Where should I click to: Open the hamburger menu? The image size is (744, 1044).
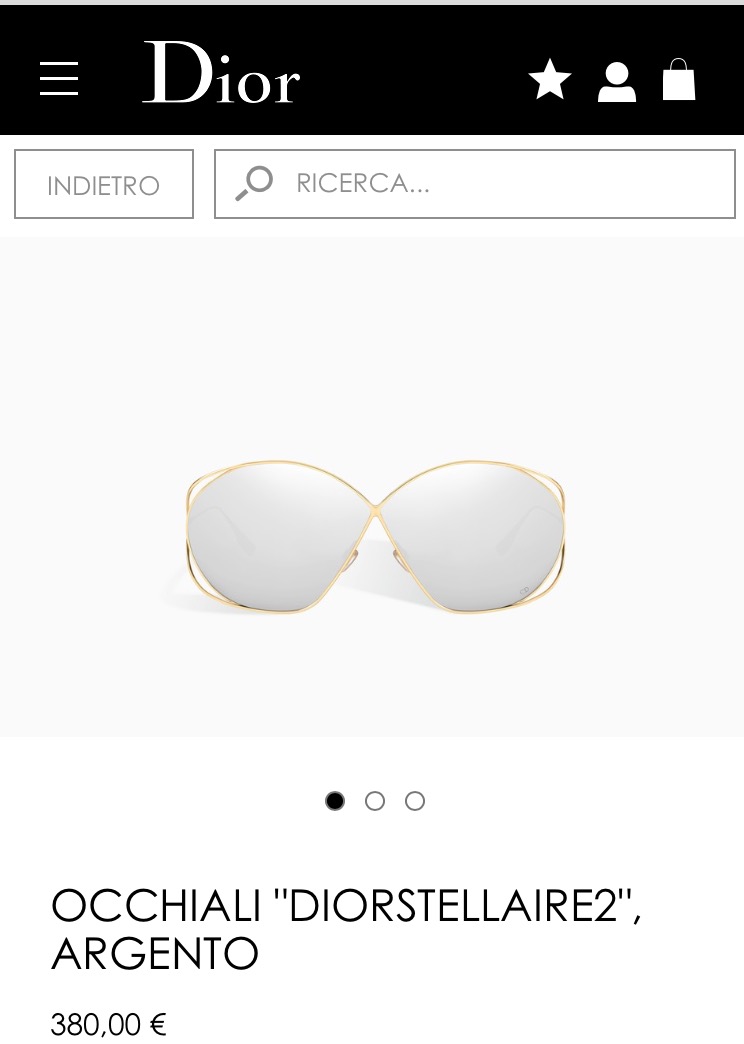(x=59, y=79)
